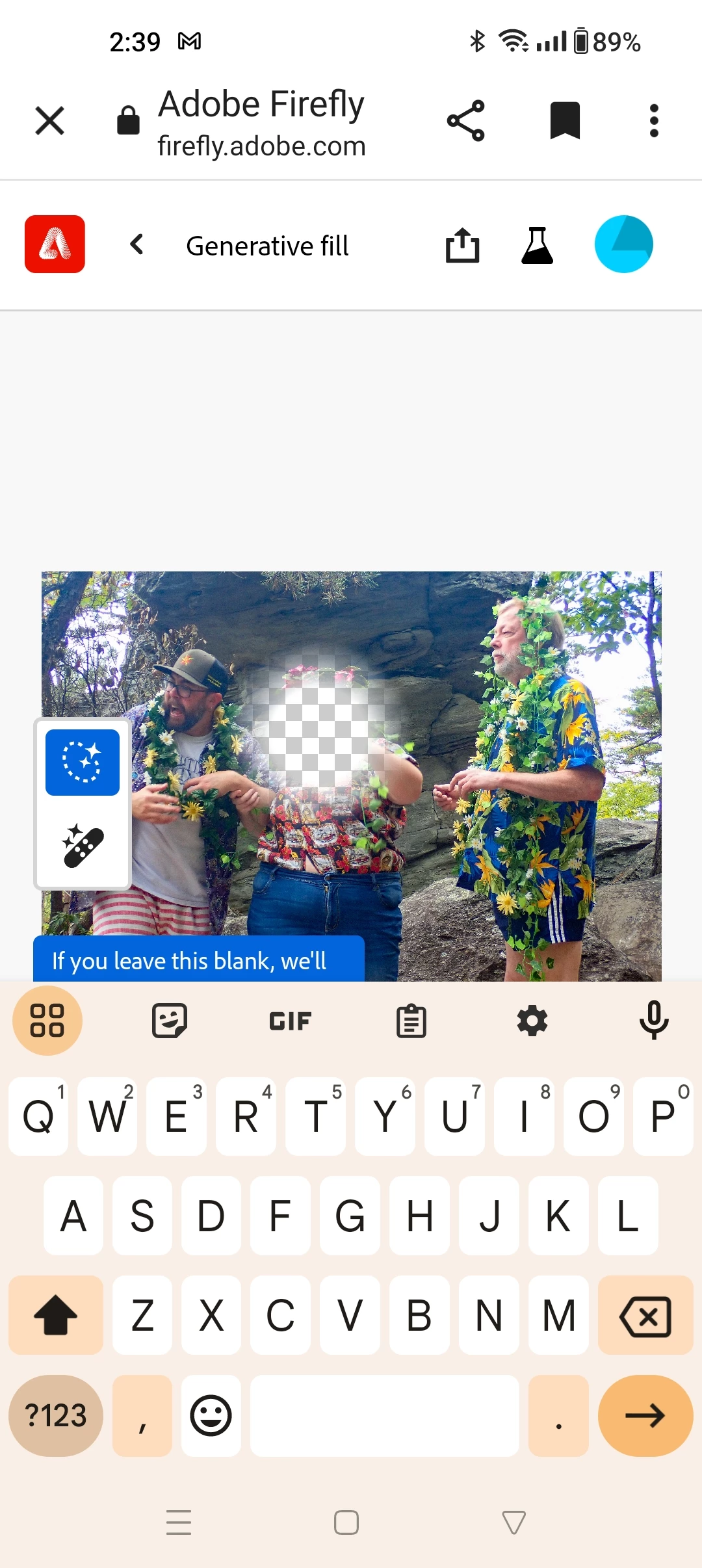Image resolution: width=702 pixels, height=1568 pixels.
Task: Go back from Generative fill
Action: (136, 245)
